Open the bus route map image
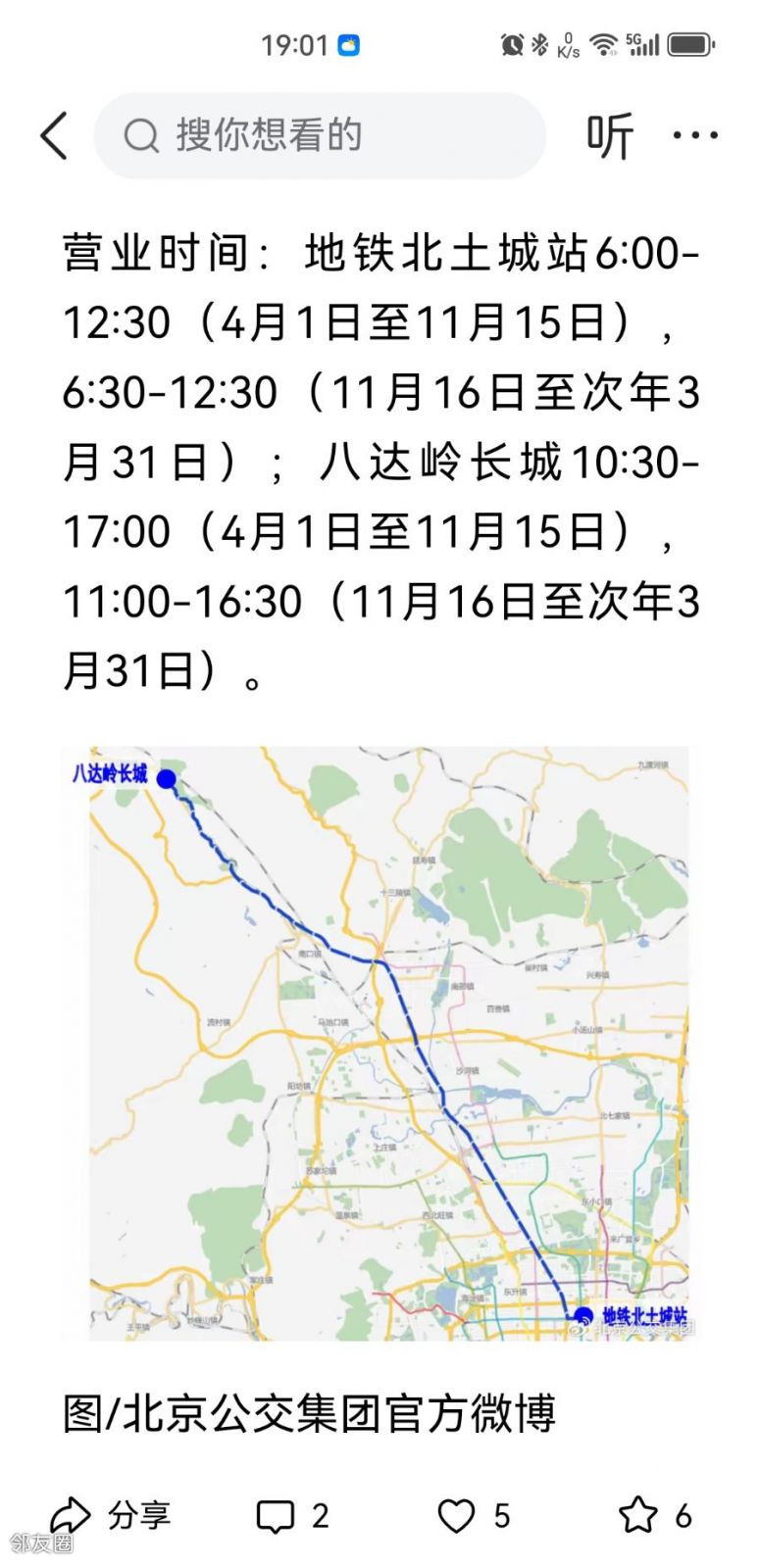 pos(389,1043)
